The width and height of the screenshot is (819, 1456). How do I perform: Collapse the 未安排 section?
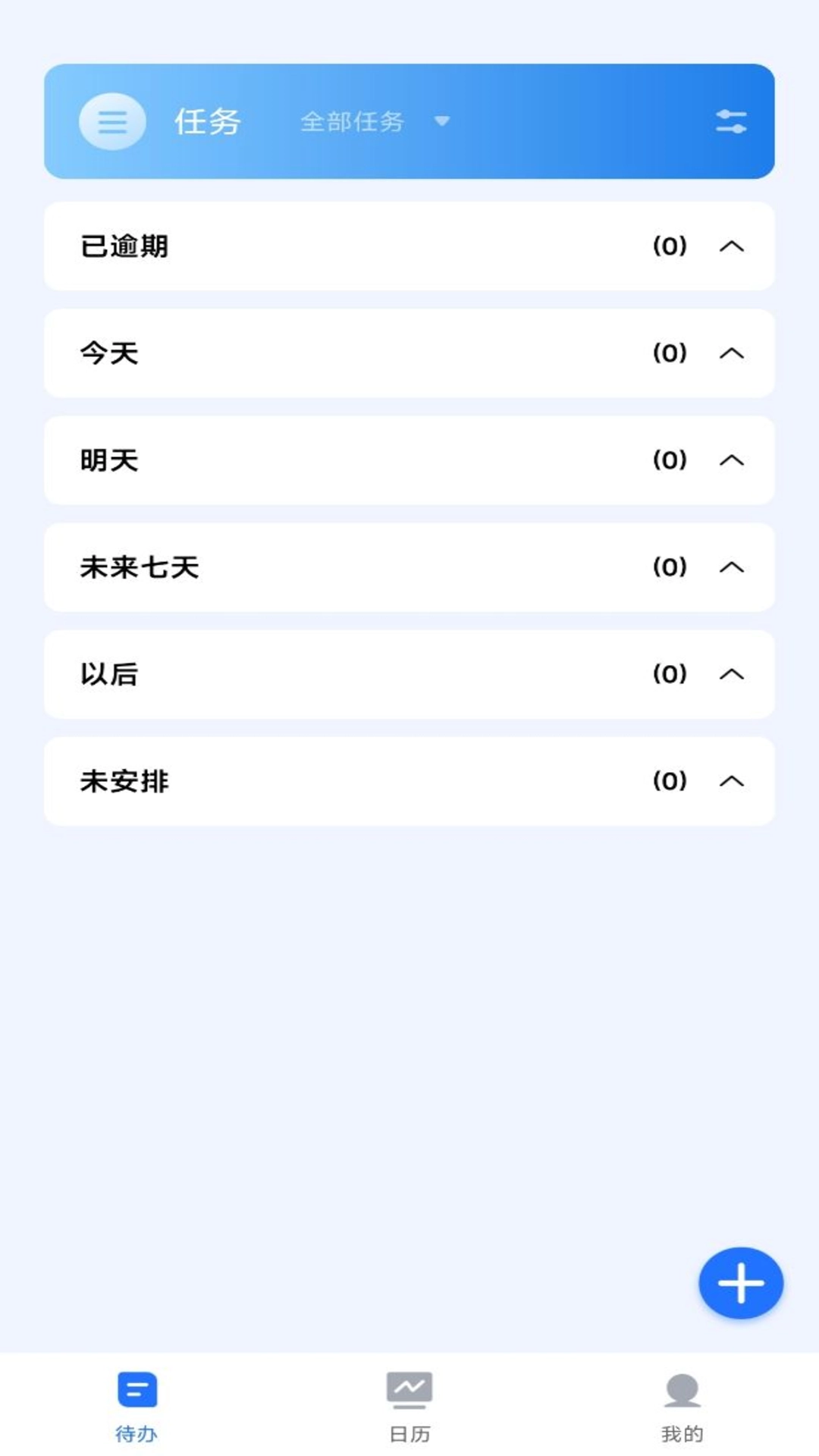pyautogui.click(x=732, y=781)
